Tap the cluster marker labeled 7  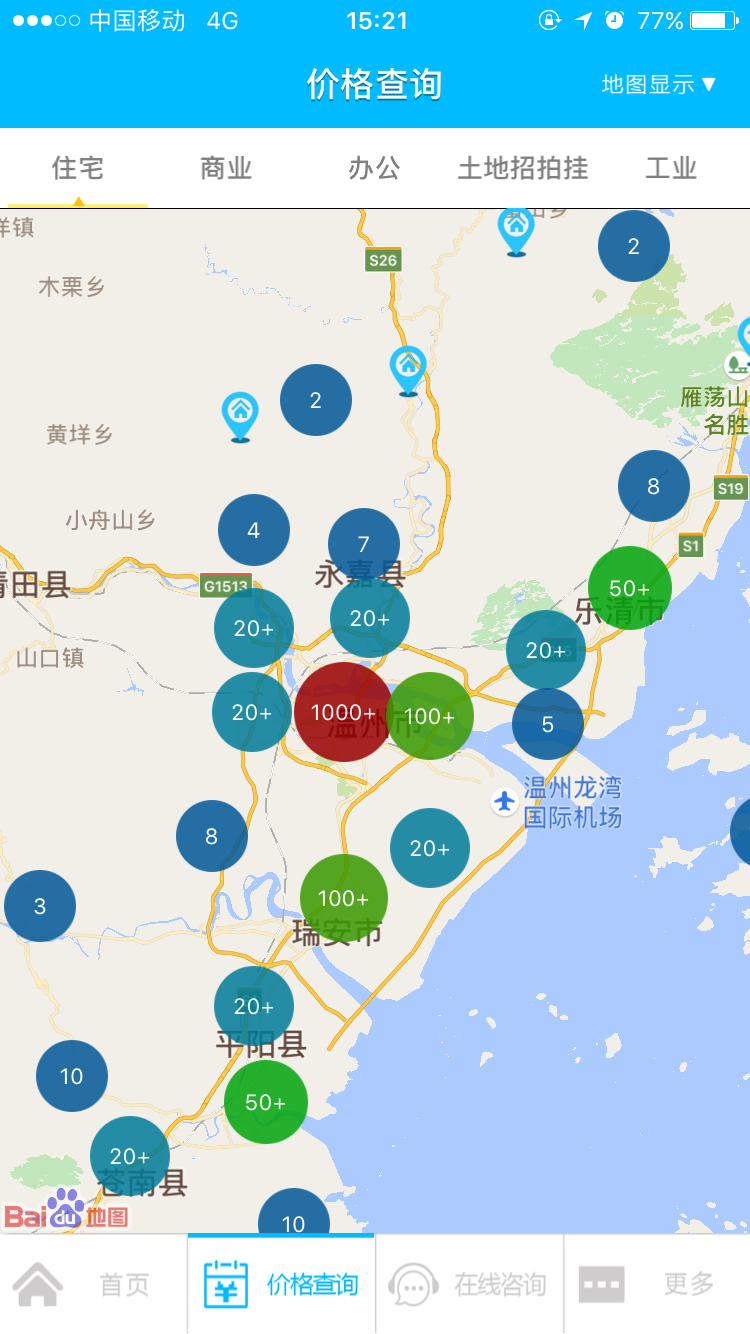point(363,544)
